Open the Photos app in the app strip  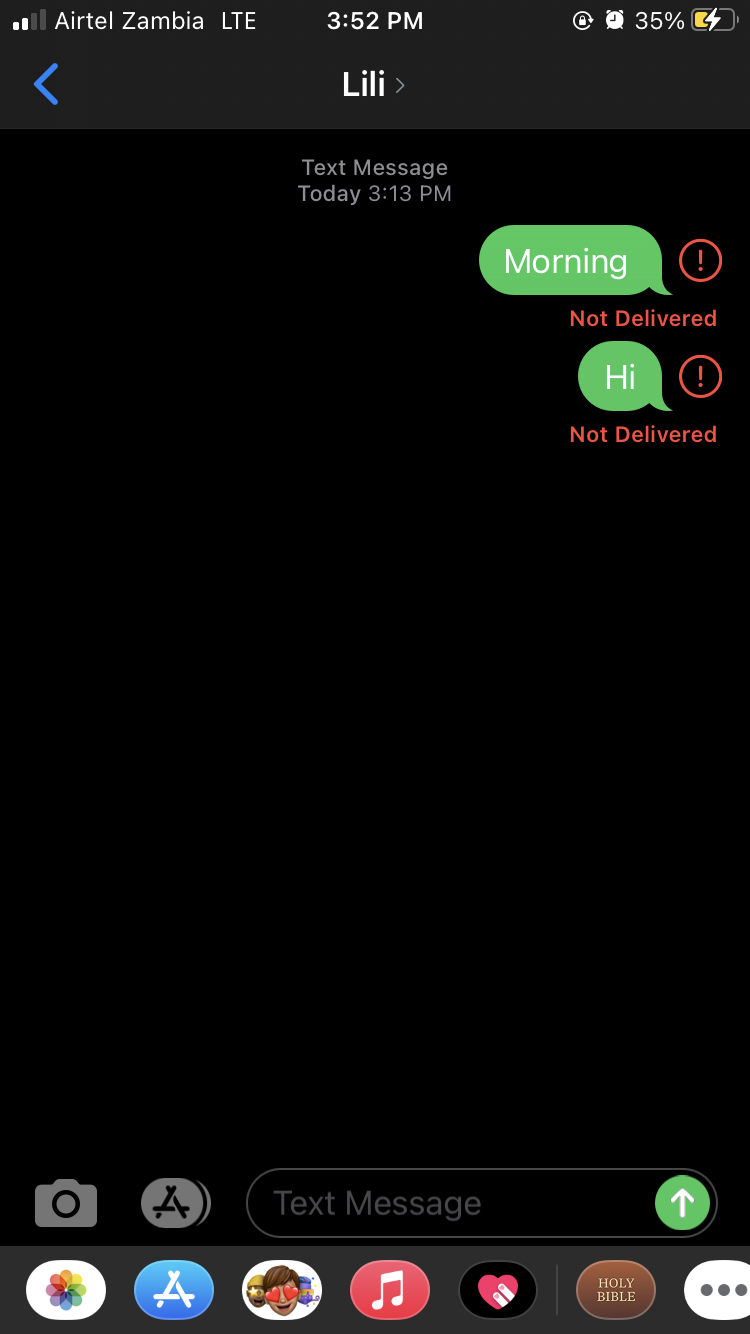66,1290
